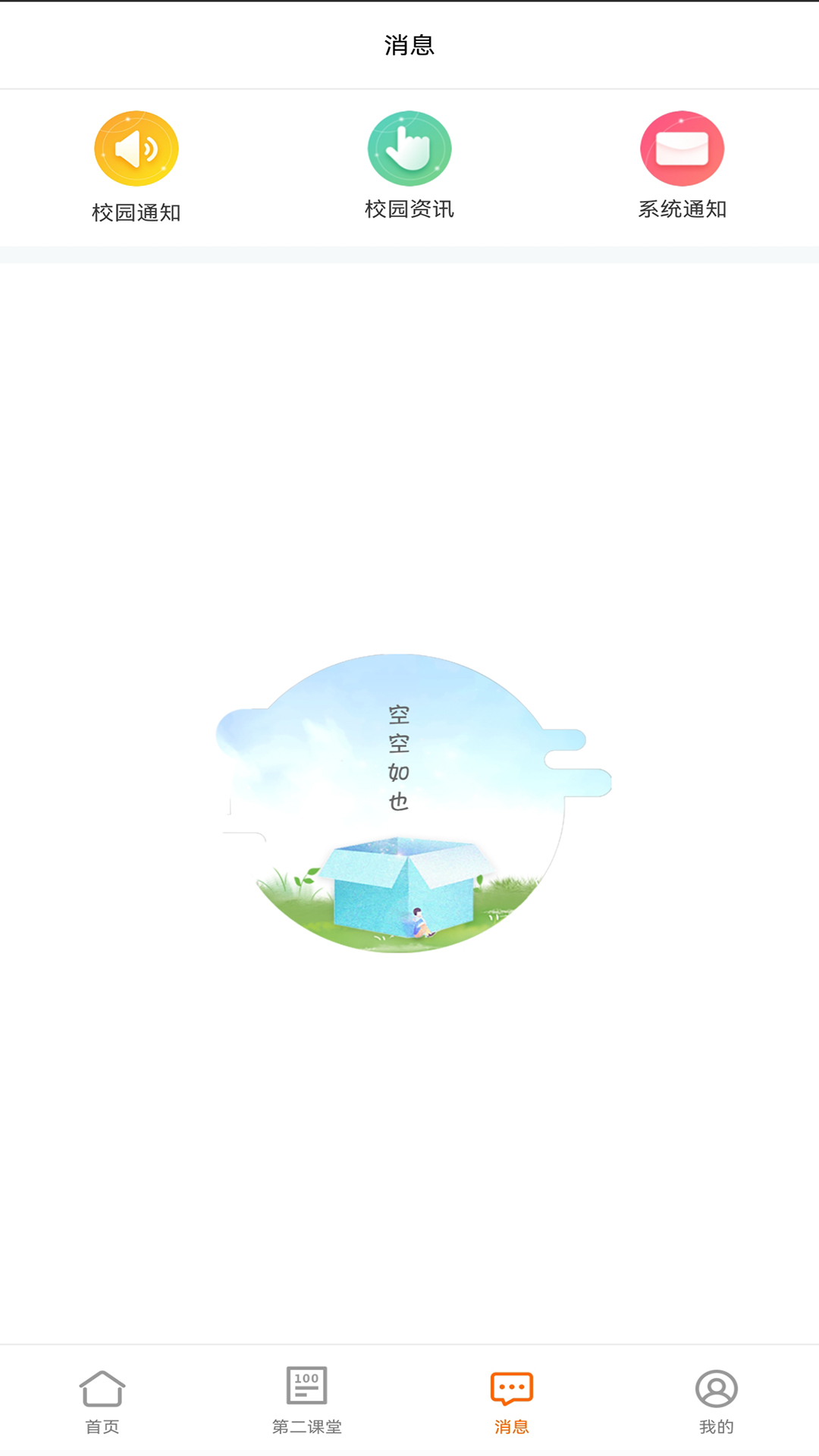The width and height of the screenshot is (819, 1456).
Task: Open the 我的 profile tab
Action: (x=716, y=1401)
